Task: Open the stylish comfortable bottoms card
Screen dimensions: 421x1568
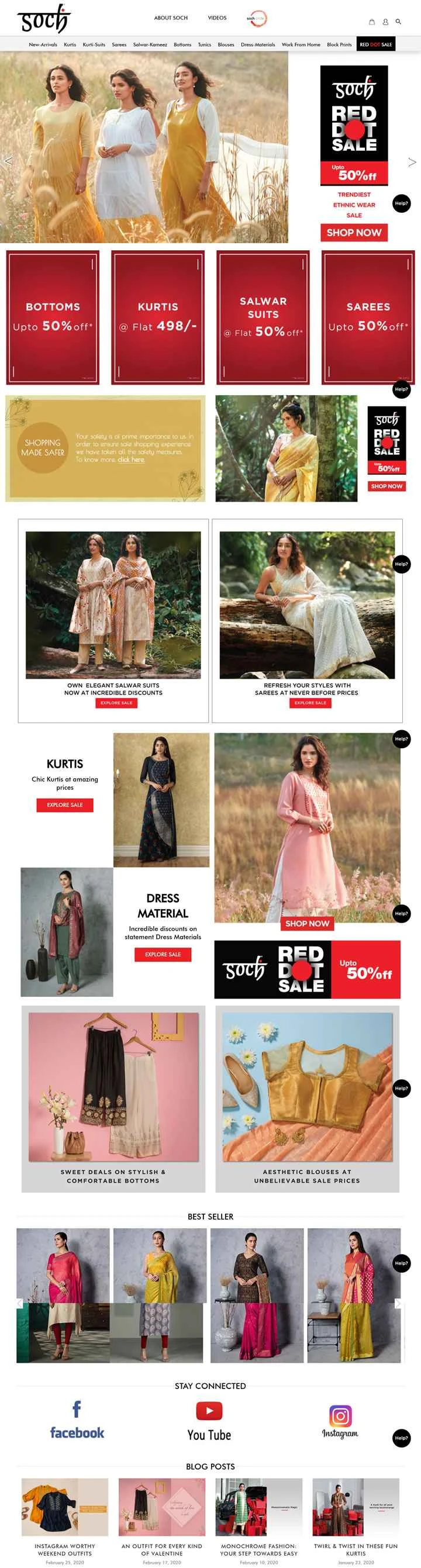Action: pyautogui.click(x=113, y=1098)
